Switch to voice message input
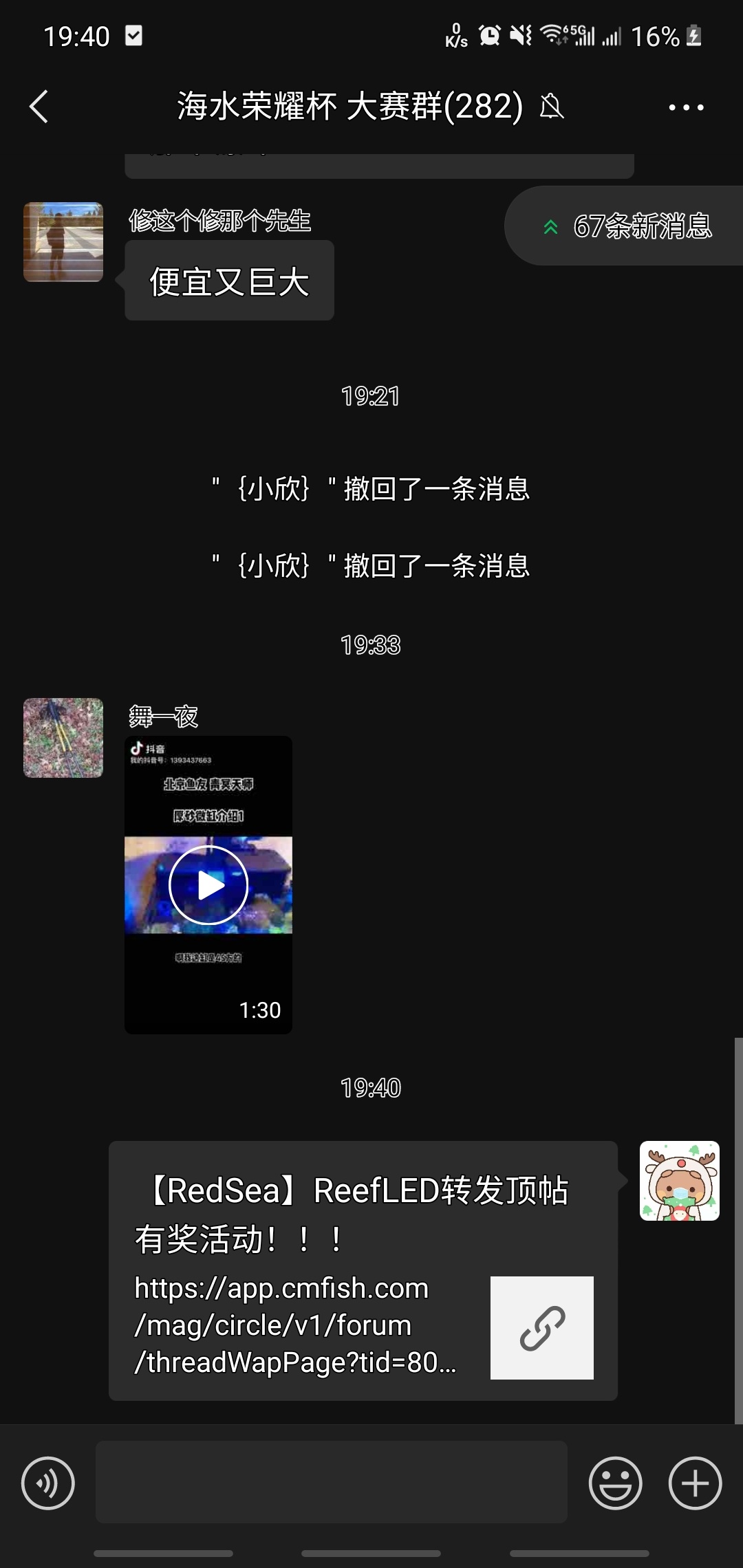Screen dimensions: 743x1568 48,1483
